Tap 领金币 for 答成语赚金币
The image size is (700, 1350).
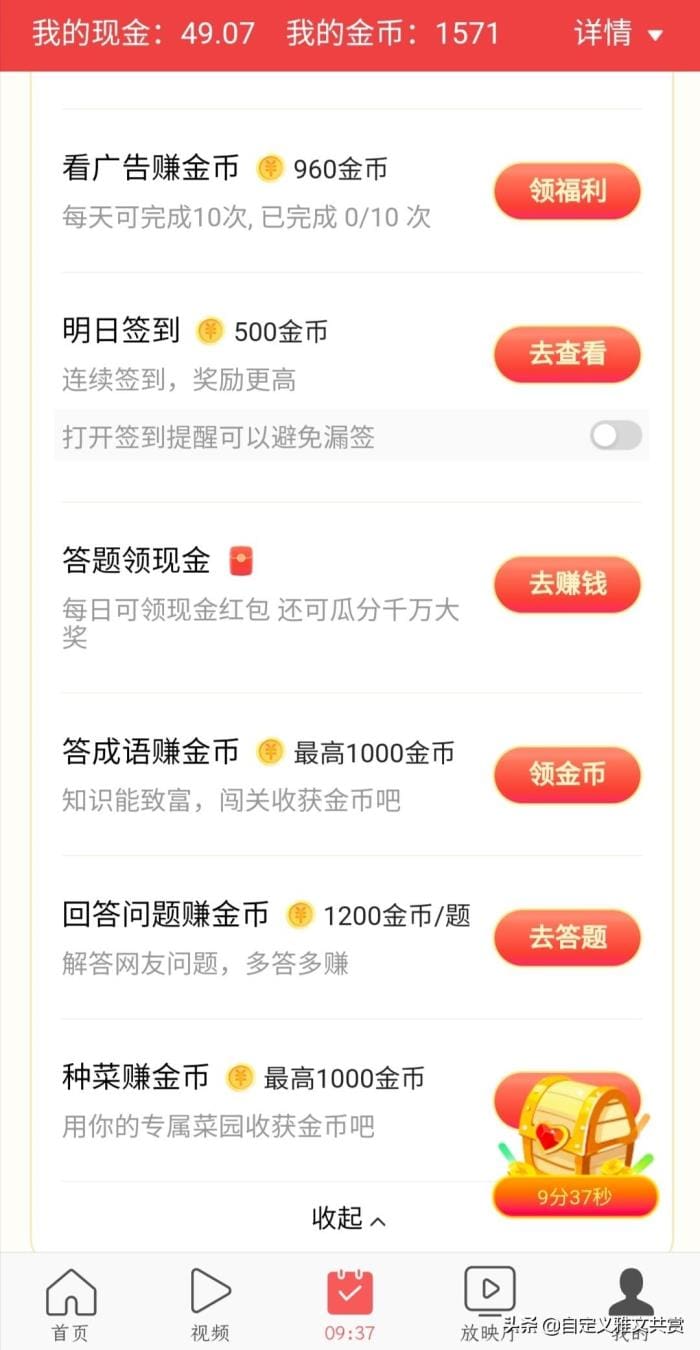point(567,775)
